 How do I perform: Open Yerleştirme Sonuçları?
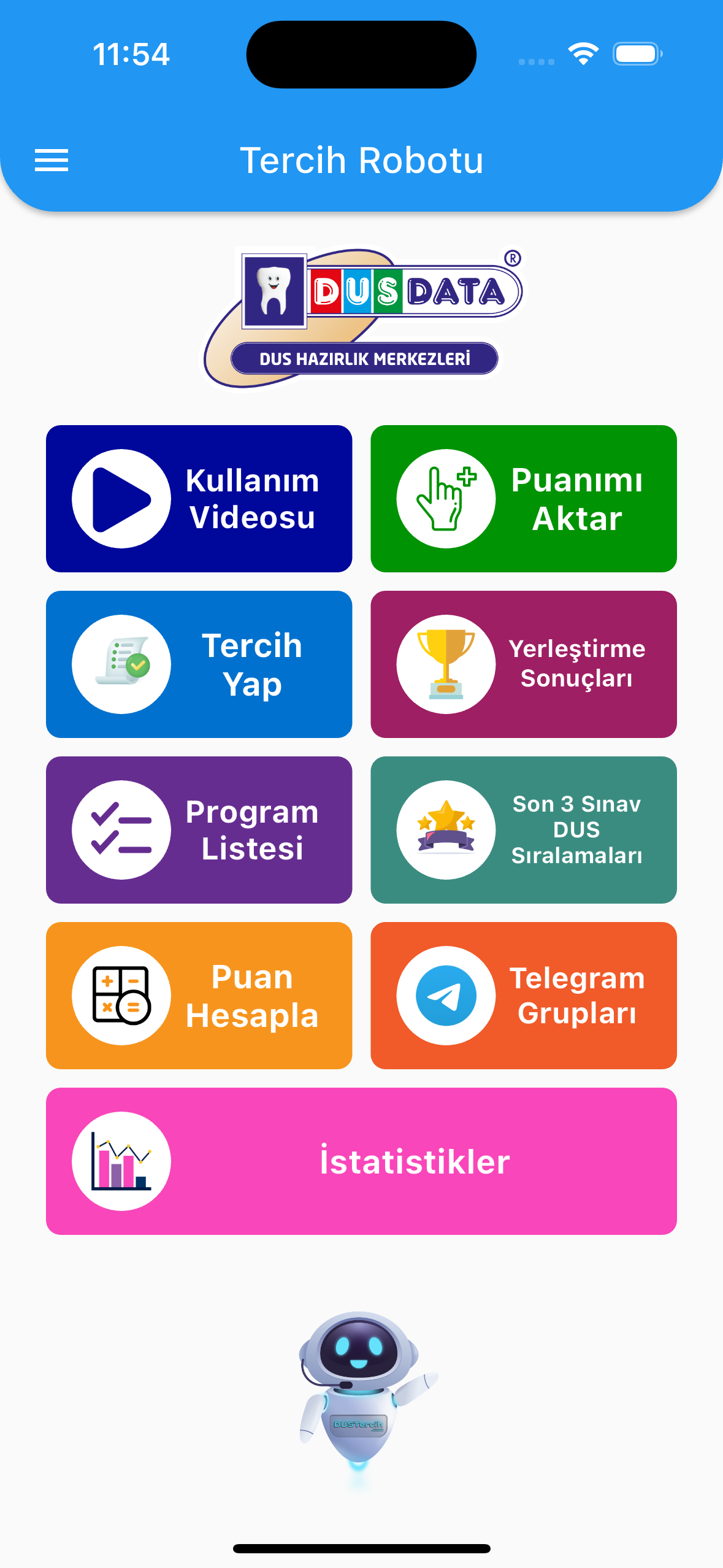pos(523,664)
